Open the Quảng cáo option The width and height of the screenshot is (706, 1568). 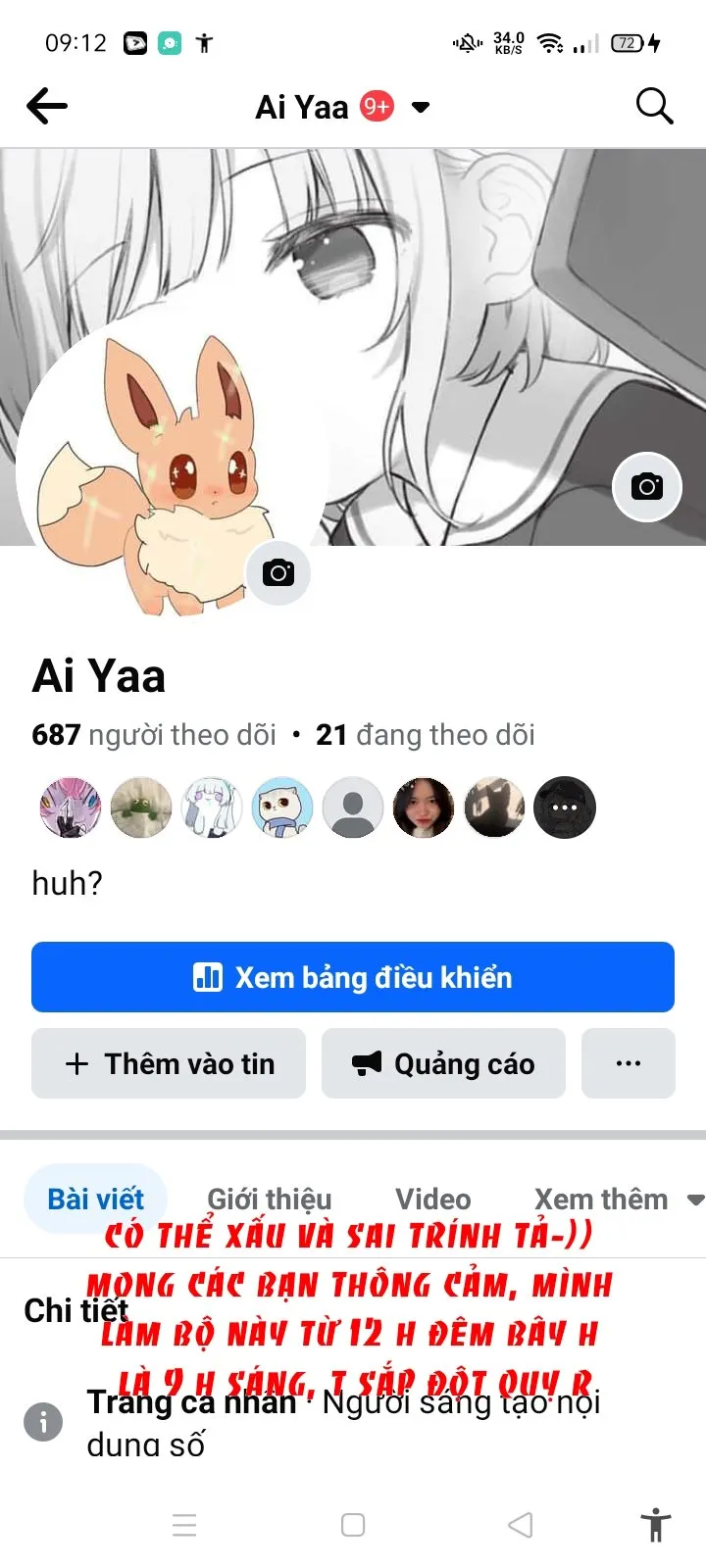point(443,1063)
